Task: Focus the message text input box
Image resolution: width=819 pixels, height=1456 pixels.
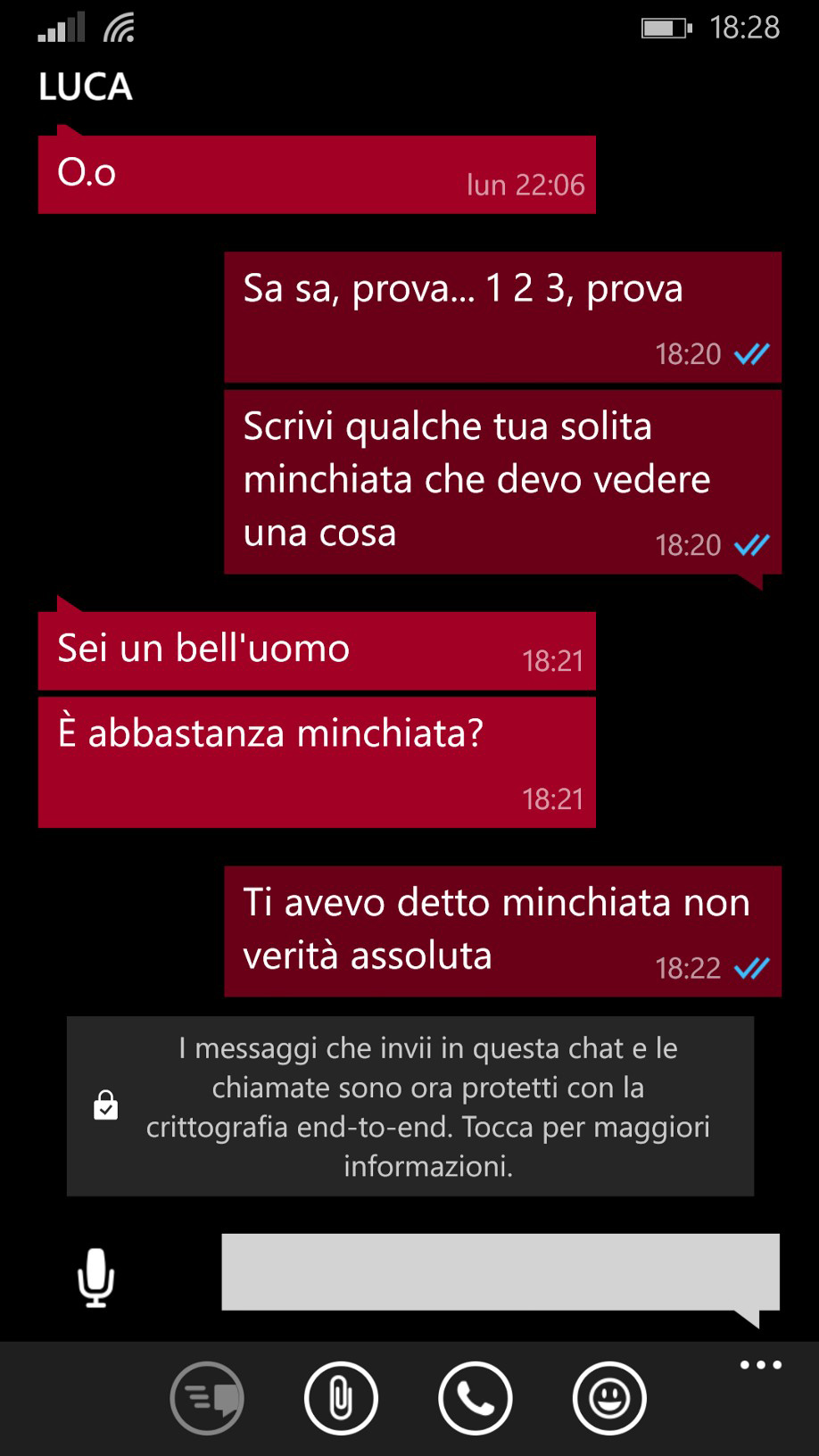Action: tap(500, 1272)
